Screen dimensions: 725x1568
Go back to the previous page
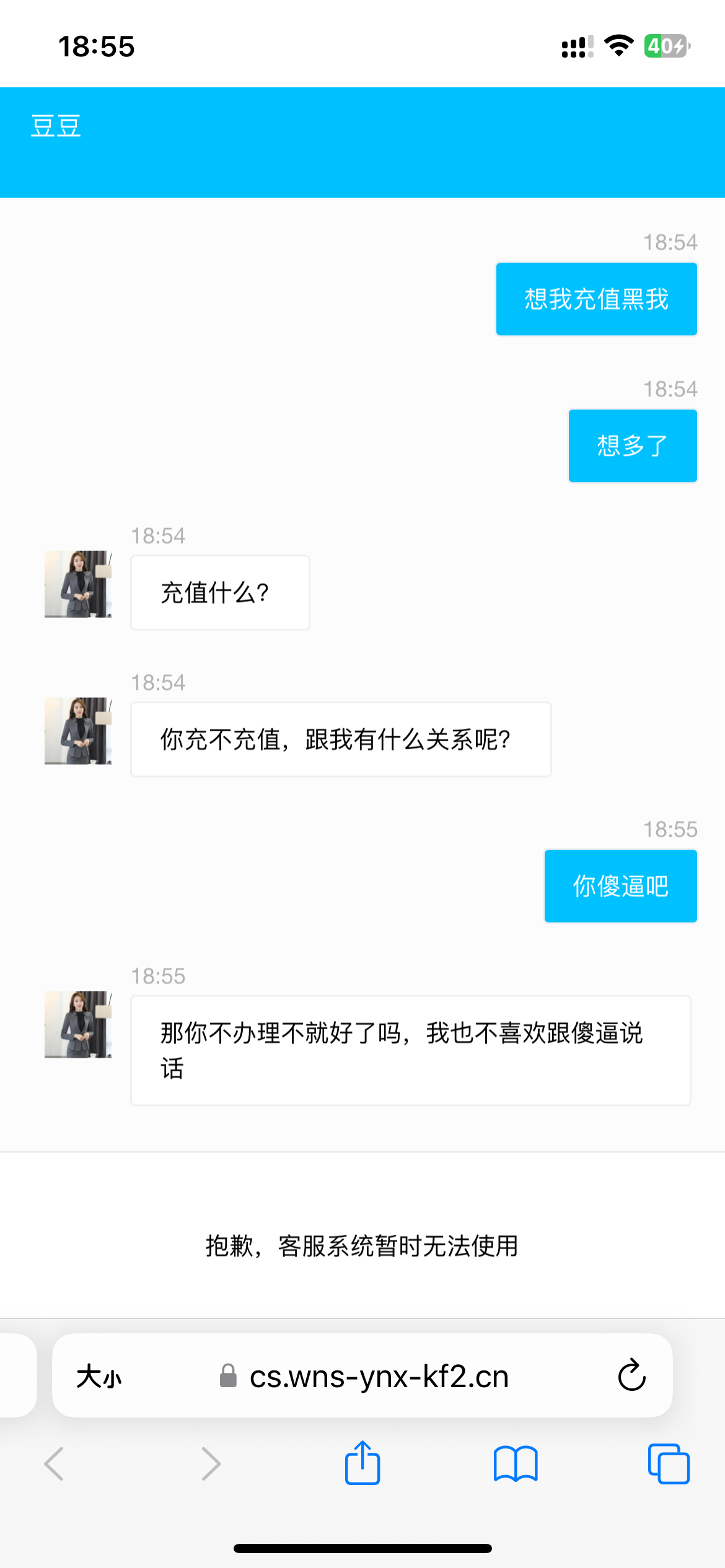coord(55,1464)
